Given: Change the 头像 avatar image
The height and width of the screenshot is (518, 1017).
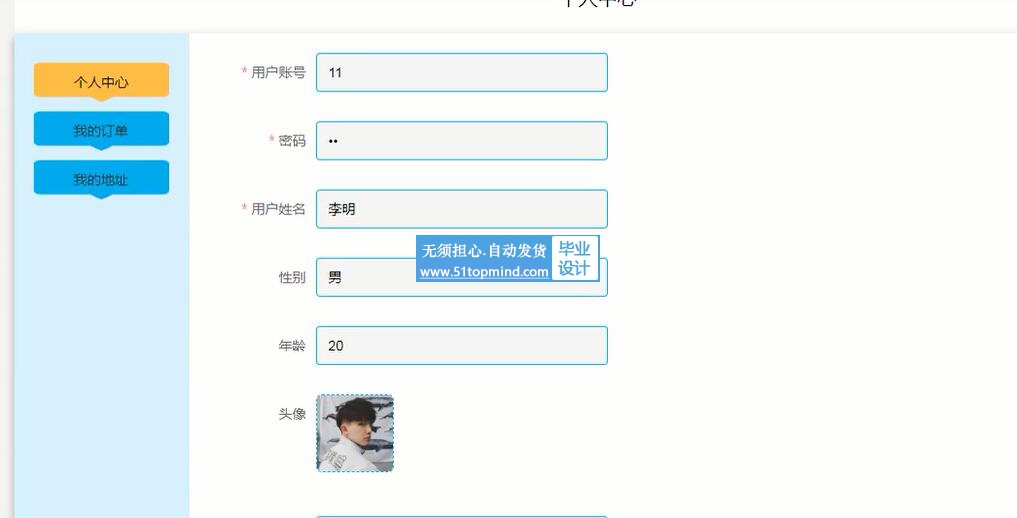Looking at the screenshot, I should click(355, 433).
